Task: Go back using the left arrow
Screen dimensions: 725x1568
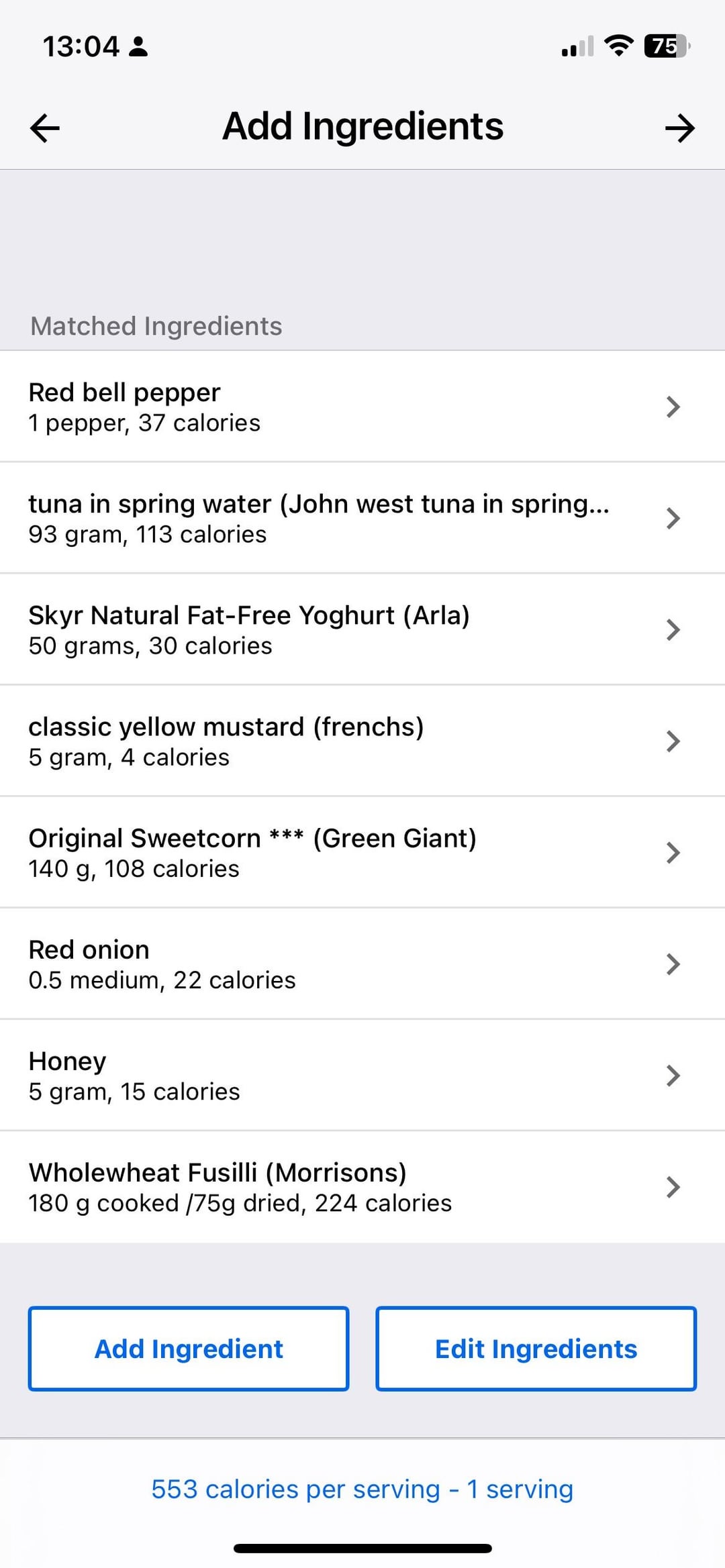Action: point(45,128)
